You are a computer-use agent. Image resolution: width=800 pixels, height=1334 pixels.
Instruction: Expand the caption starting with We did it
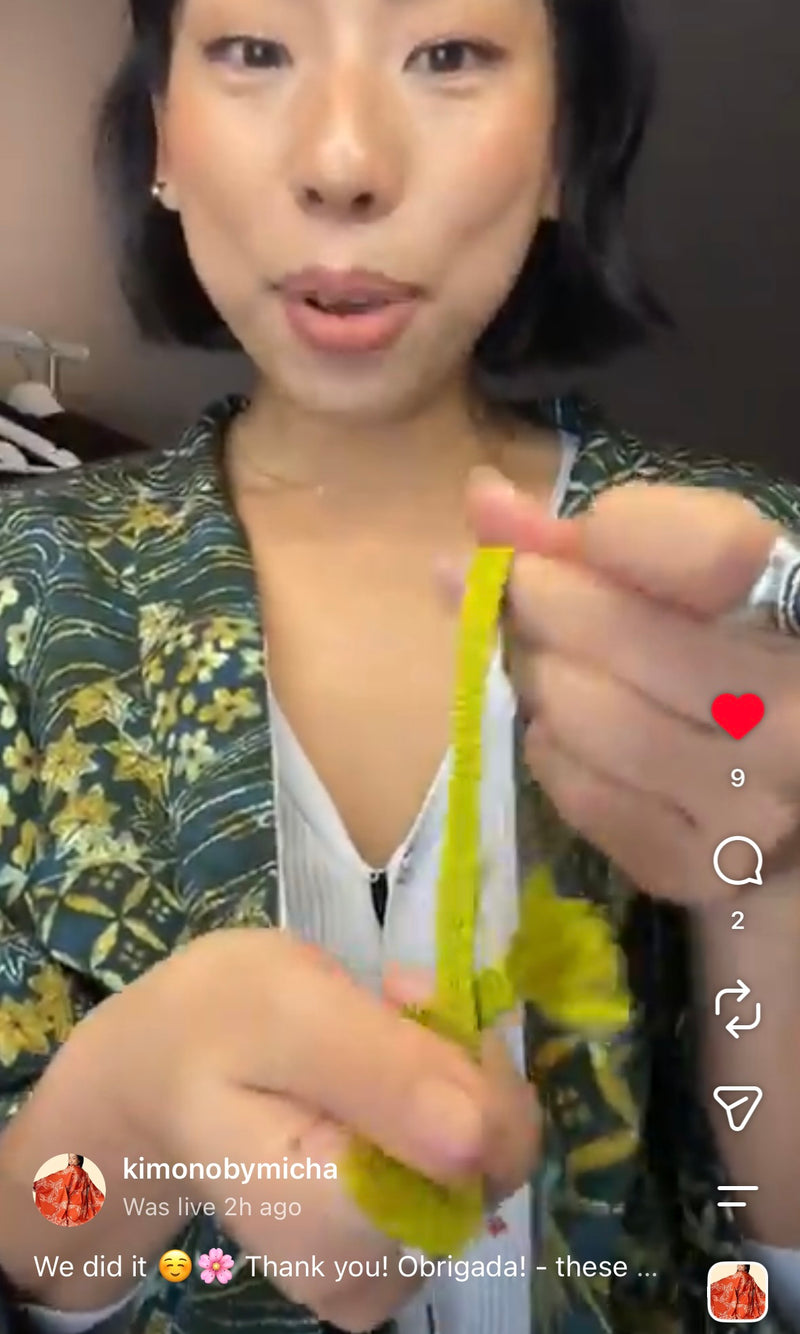tap(346, 1267)
